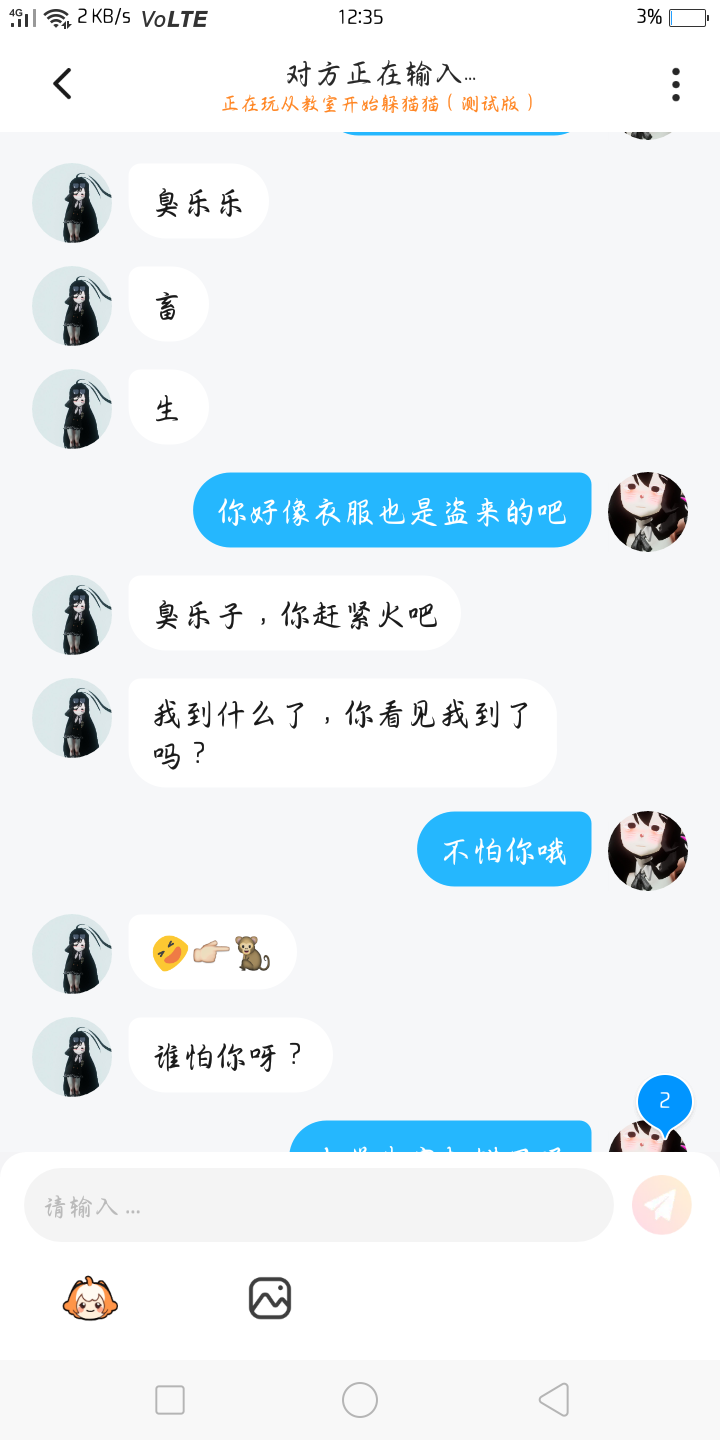Viewport: 720px width, 1440px height.
Task: Go back using the top-left arrow
Action: pos(62,84)
